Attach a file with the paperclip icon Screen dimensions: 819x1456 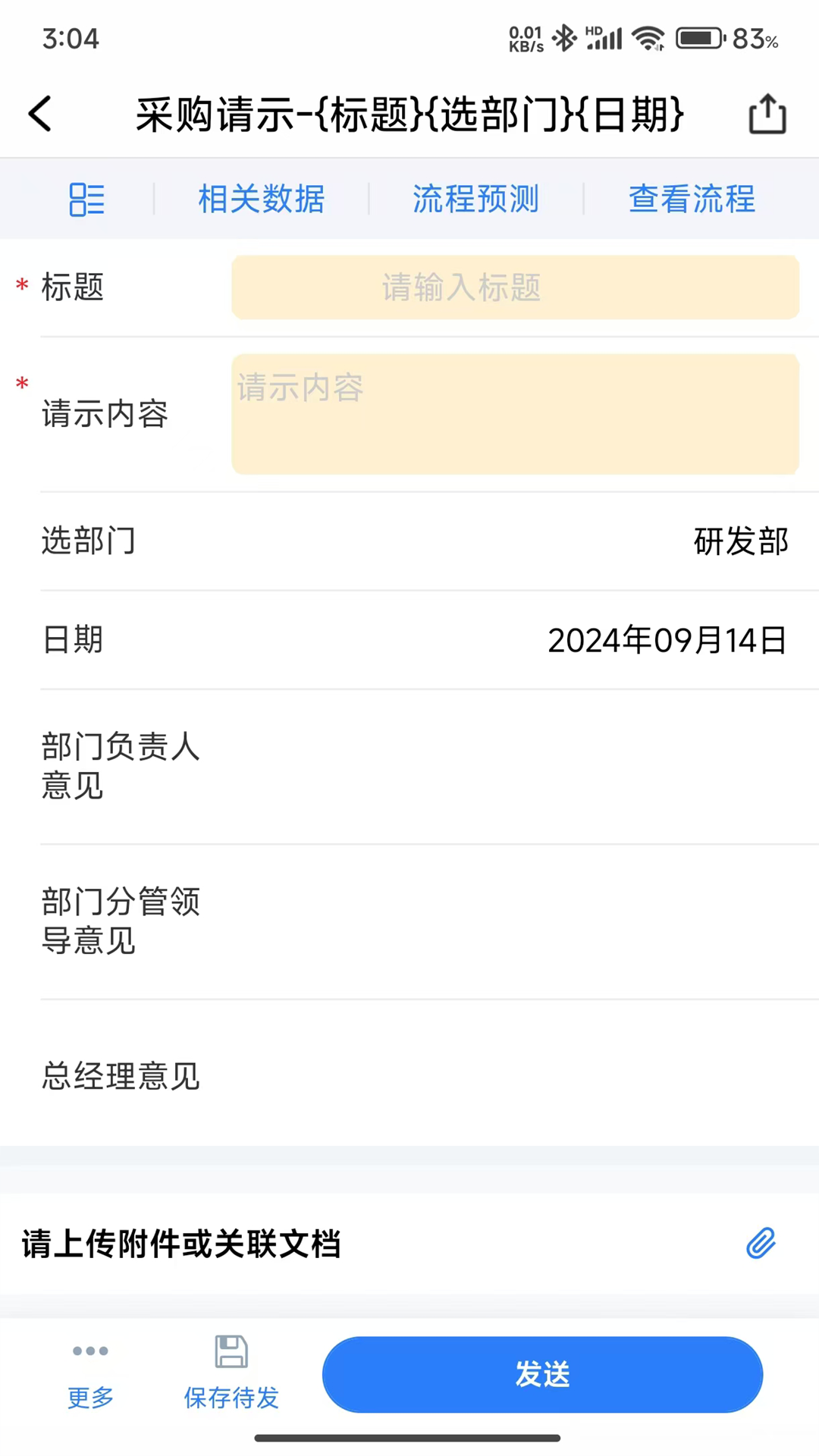point(761,1244)
